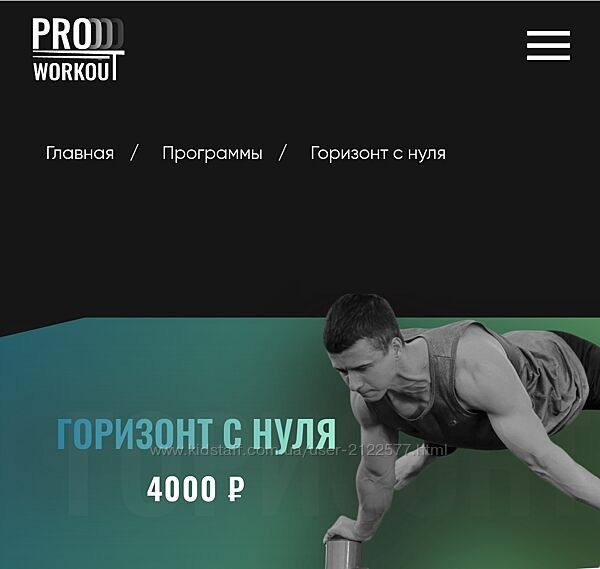The image size is (600, 569).
Task: Open the hamburger menu
Action: pos(548,45)
